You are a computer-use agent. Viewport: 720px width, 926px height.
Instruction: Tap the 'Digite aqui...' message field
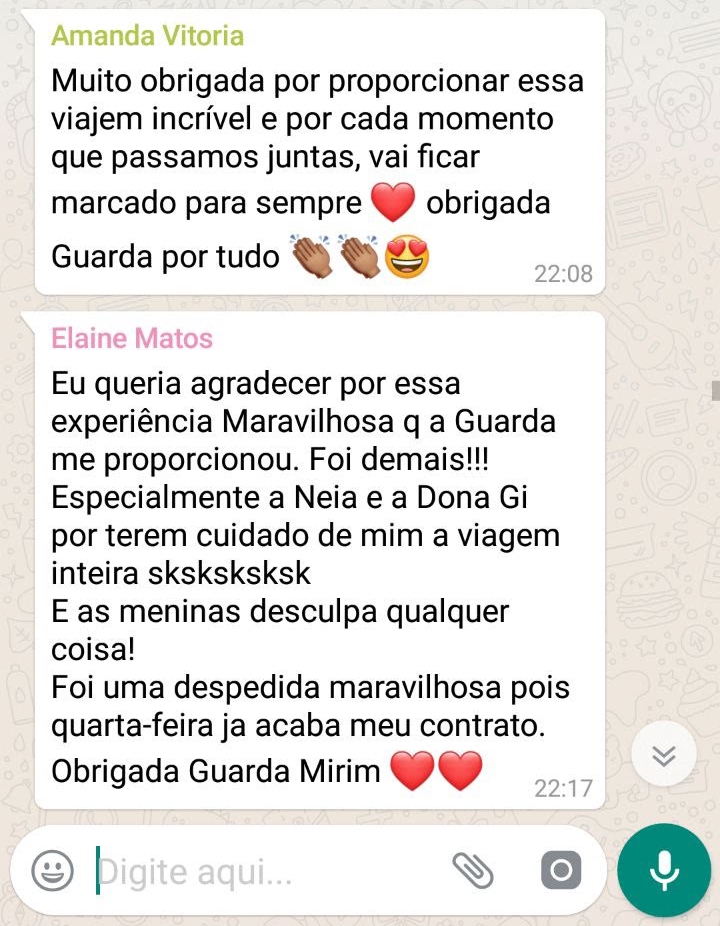click(260, 872)
